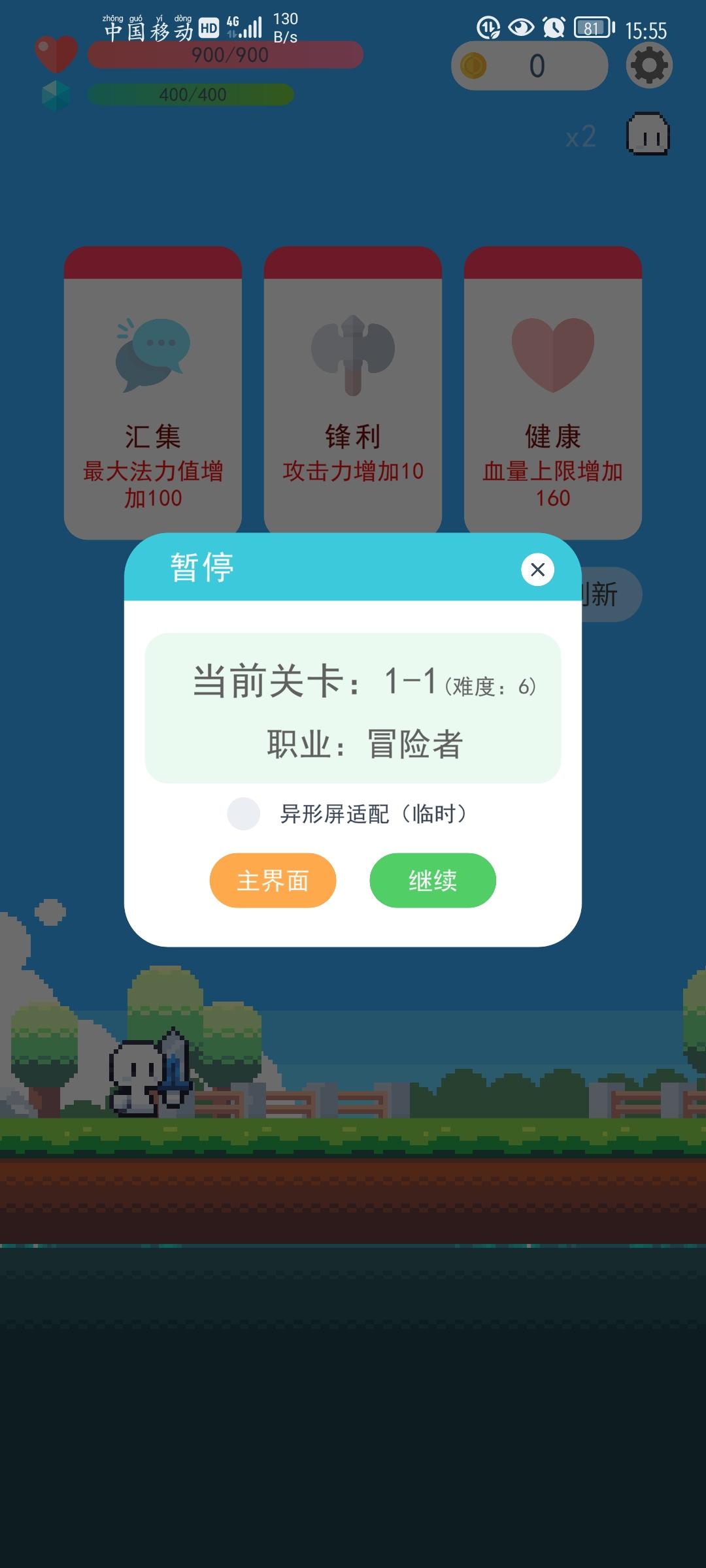Select the 健康 health upgrade card
706x1568 pixels.
click(x=552, y=392)
